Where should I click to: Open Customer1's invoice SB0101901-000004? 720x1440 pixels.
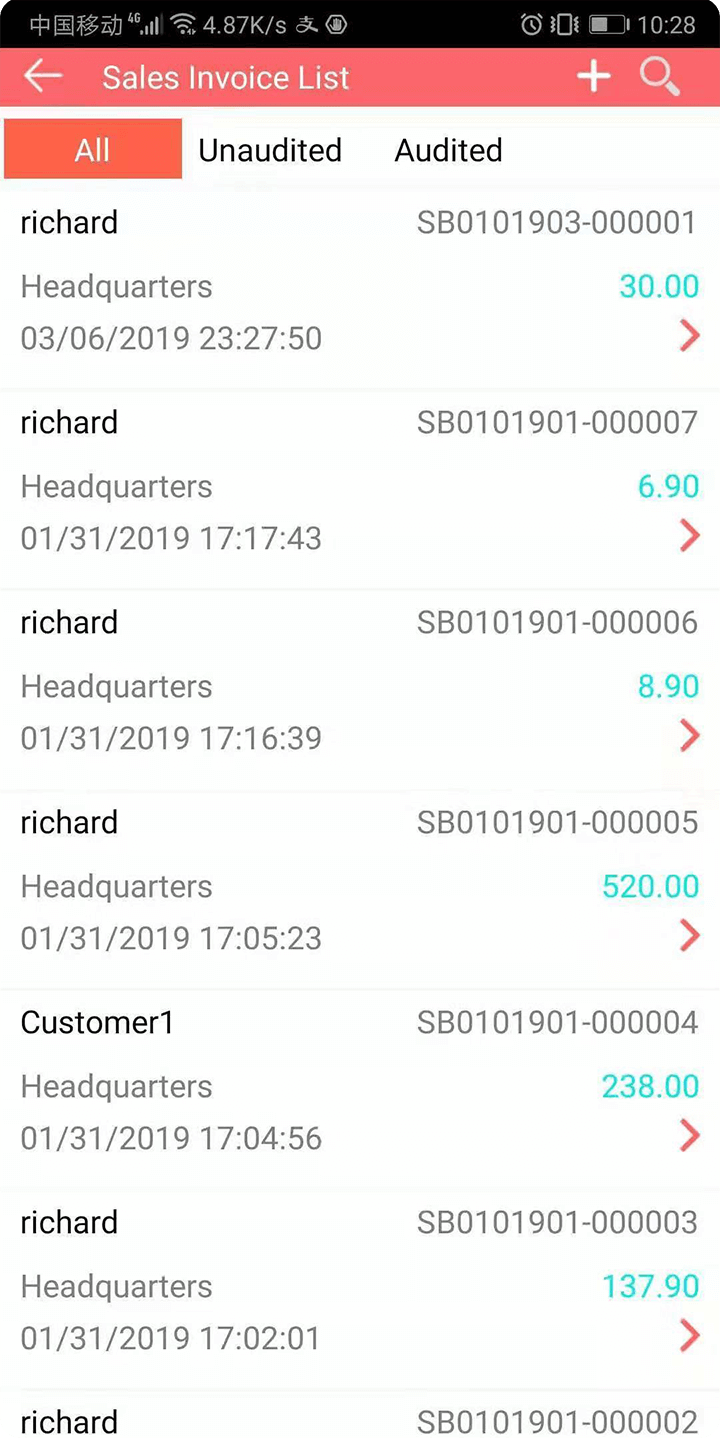[360, 1089]
